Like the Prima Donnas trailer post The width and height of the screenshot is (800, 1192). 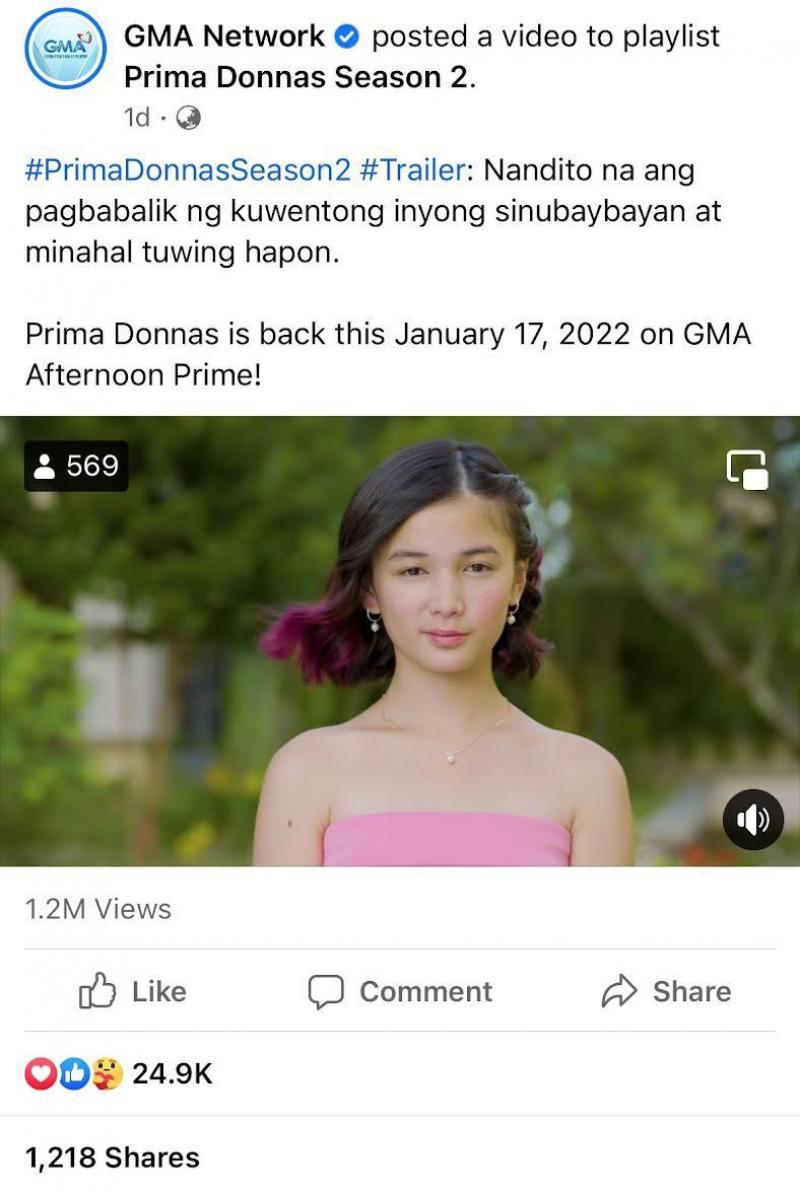133,991
